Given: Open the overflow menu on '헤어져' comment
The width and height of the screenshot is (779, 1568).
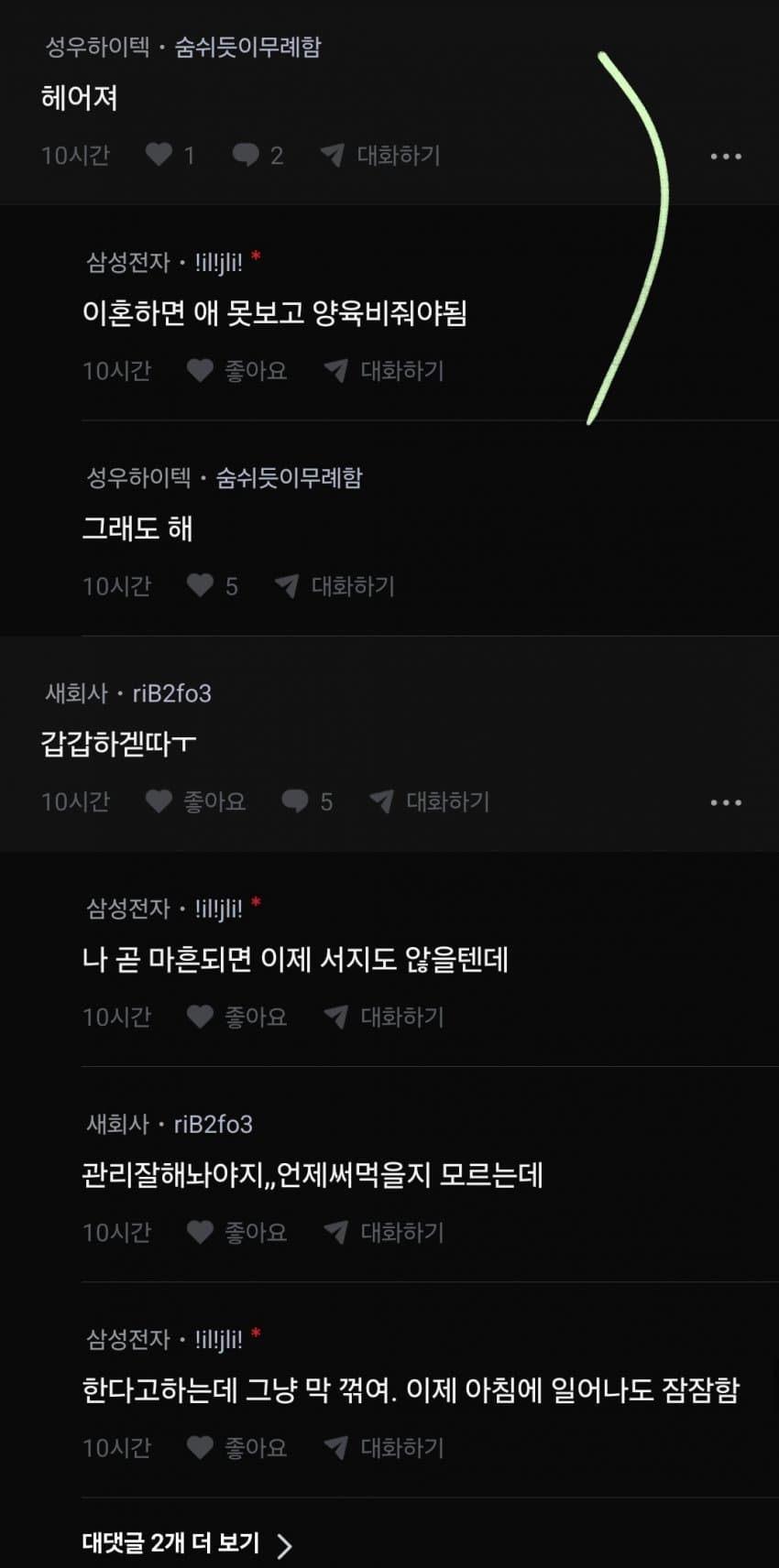Looking at the screenshot, I should click(726, 157).
